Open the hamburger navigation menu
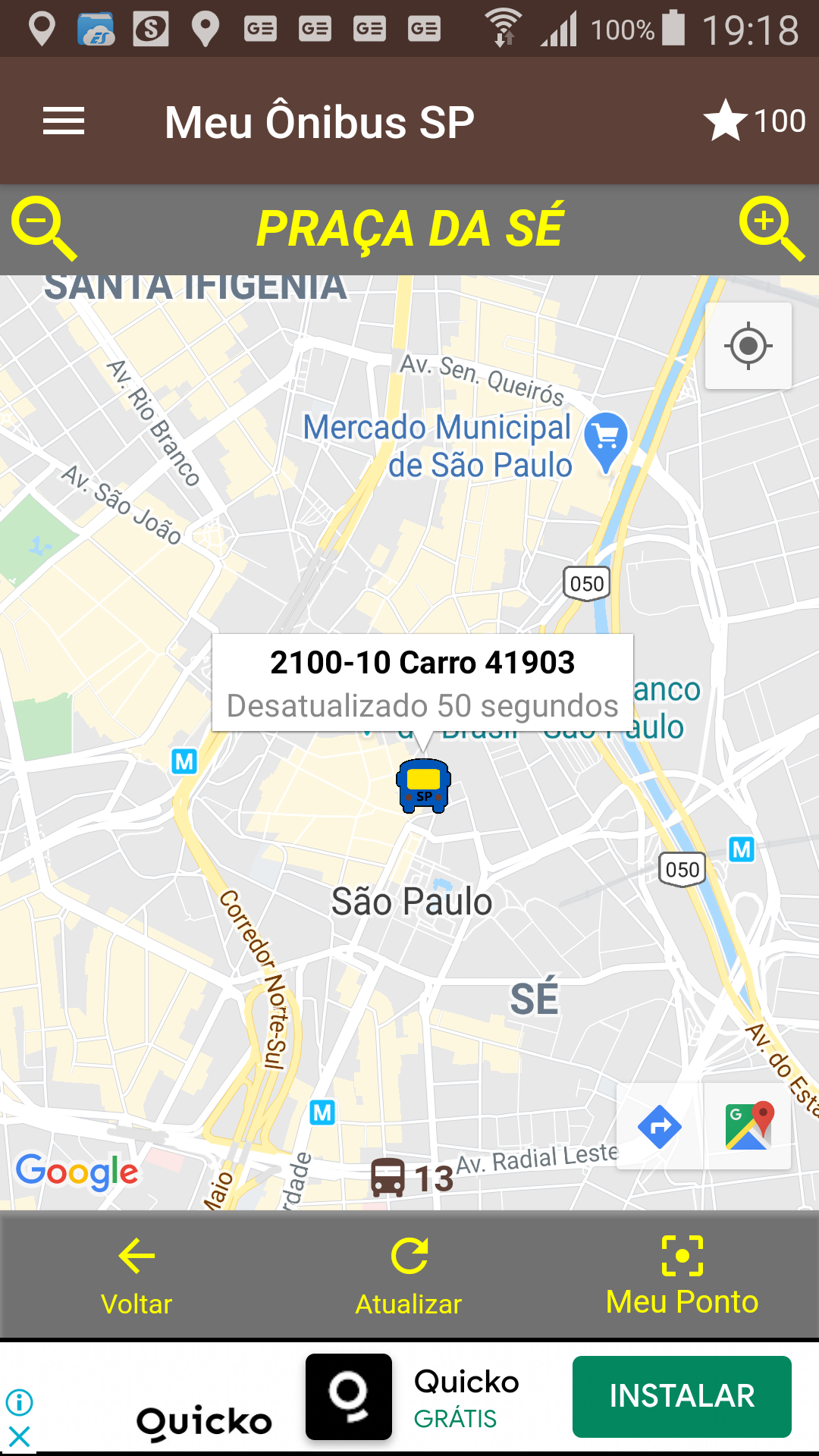819x1456 pixels. click(x=64, y=121)
